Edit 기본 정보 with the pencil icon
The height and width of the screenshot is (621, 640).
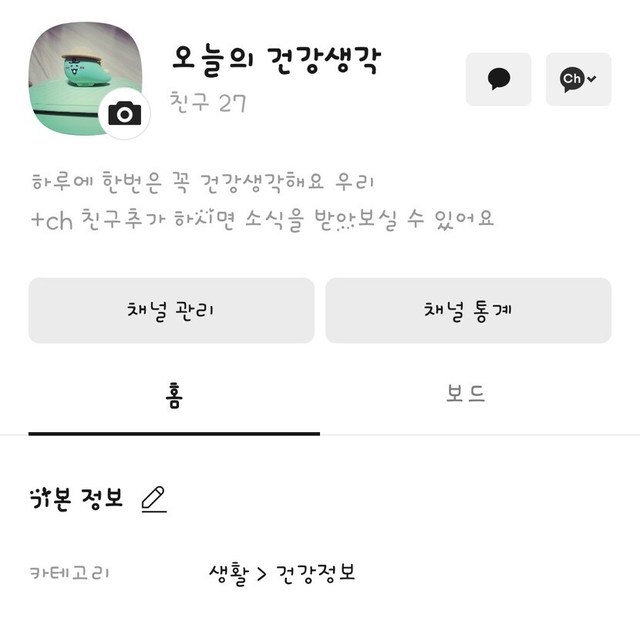[153, 498]
